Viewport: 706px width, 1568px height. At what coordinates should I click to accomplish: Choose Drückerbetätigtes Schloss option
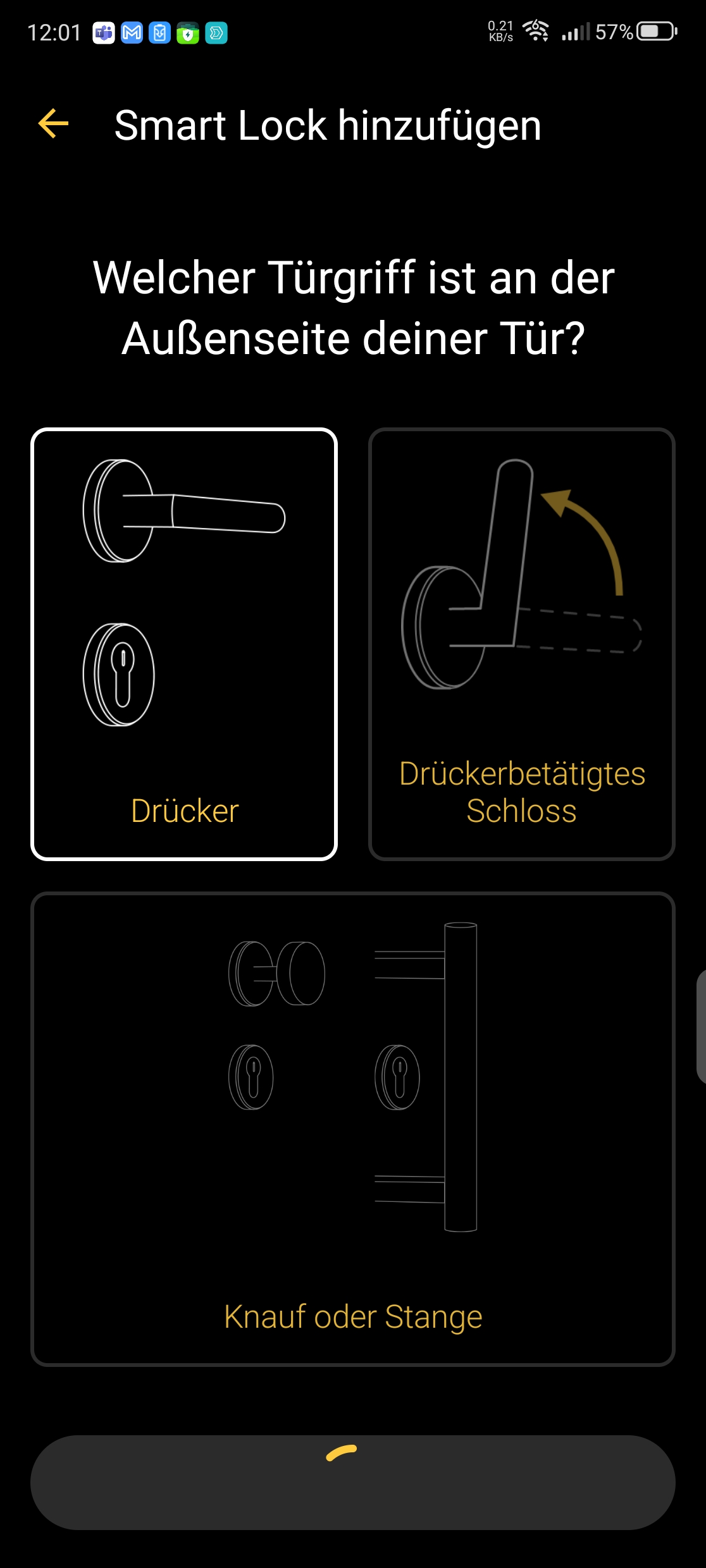click(522, 644)
